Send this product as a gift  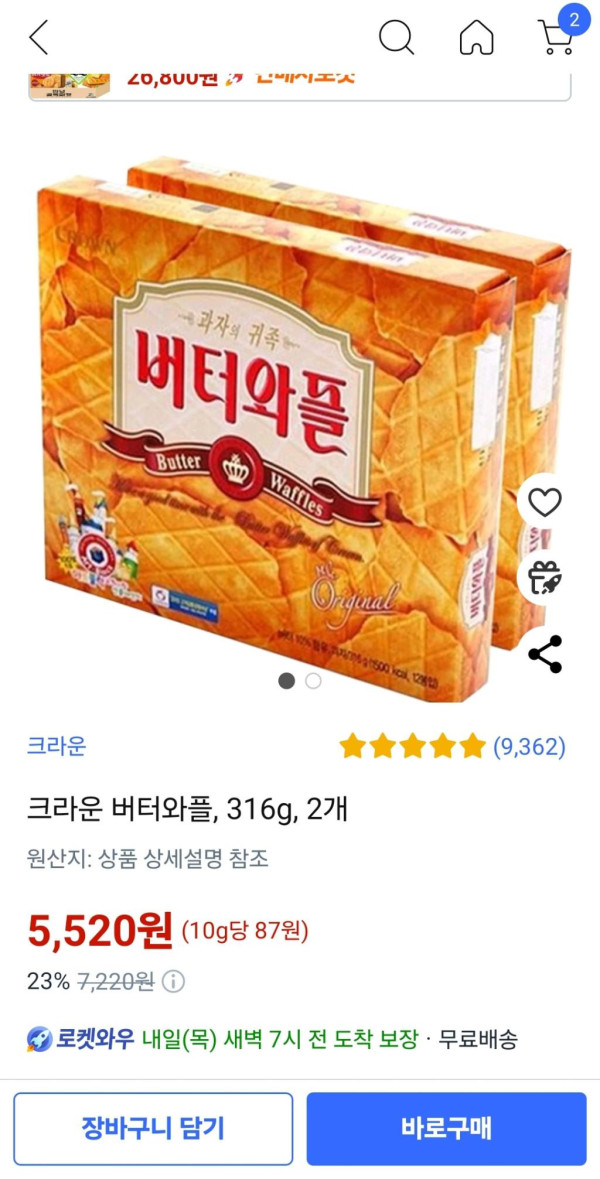pyautogui.click(x=545, y=577)
